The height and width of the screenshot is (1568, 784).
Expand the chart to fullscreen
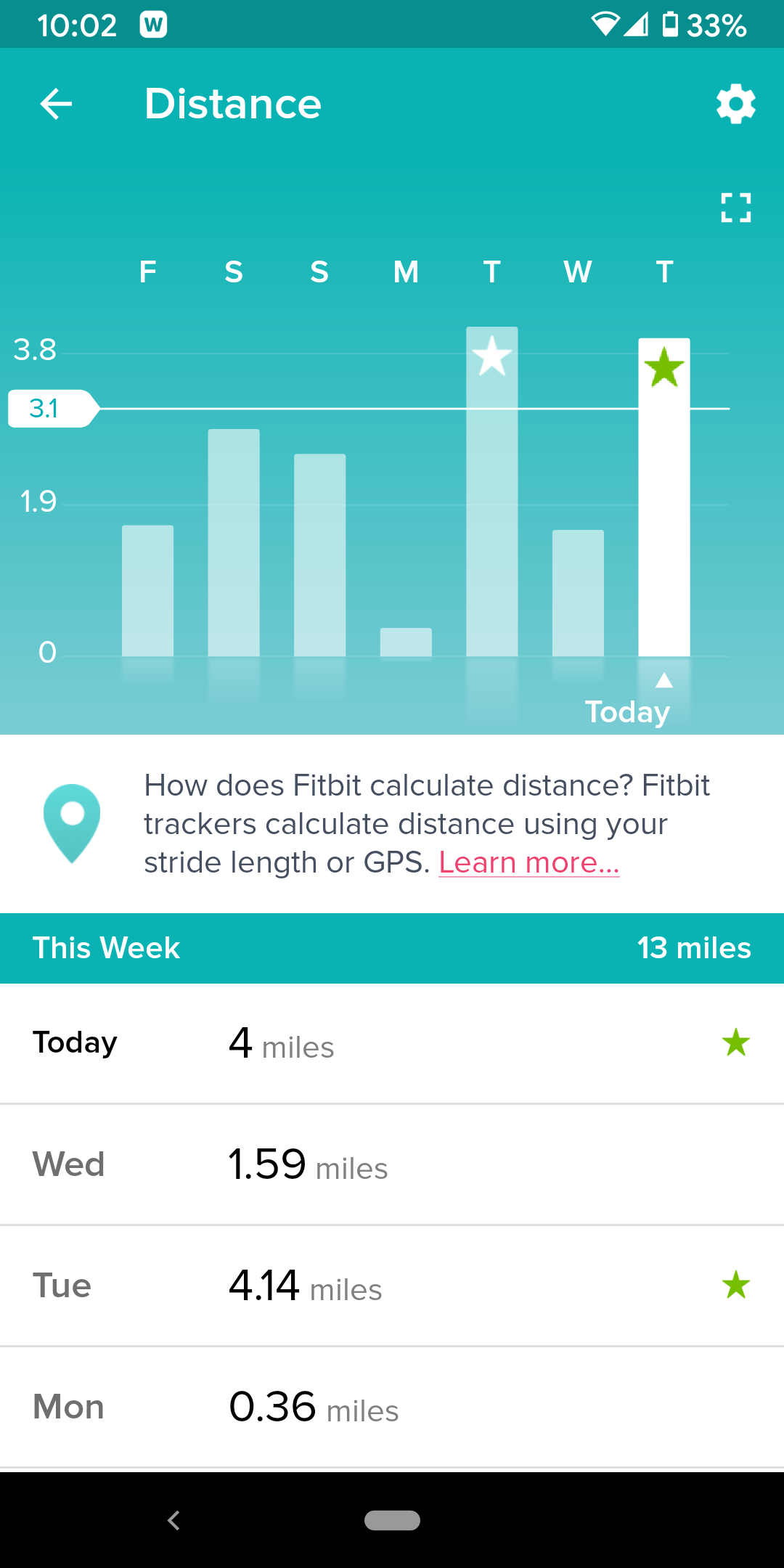click(735, 208)
